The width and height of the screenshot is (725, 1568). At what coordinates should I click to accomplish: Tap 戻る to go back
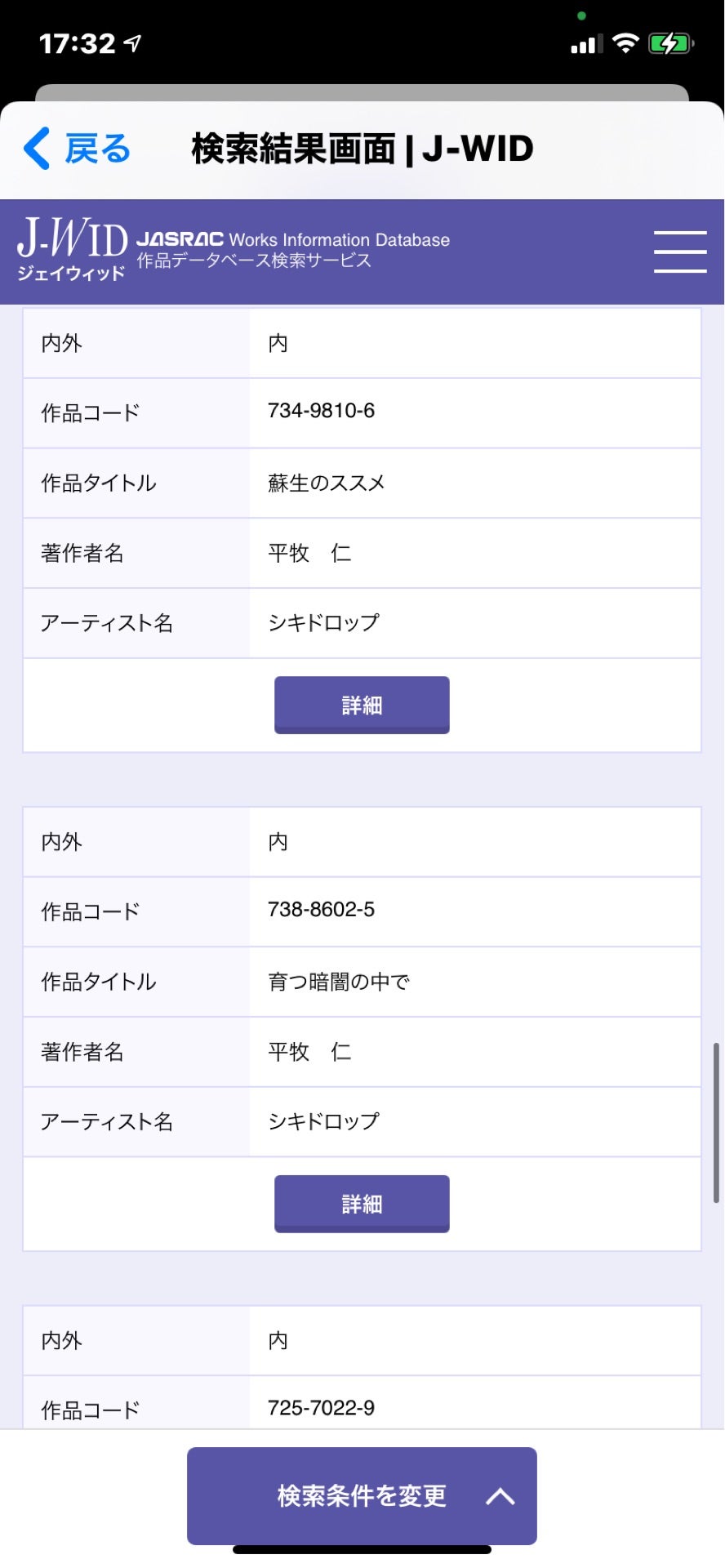96,148
